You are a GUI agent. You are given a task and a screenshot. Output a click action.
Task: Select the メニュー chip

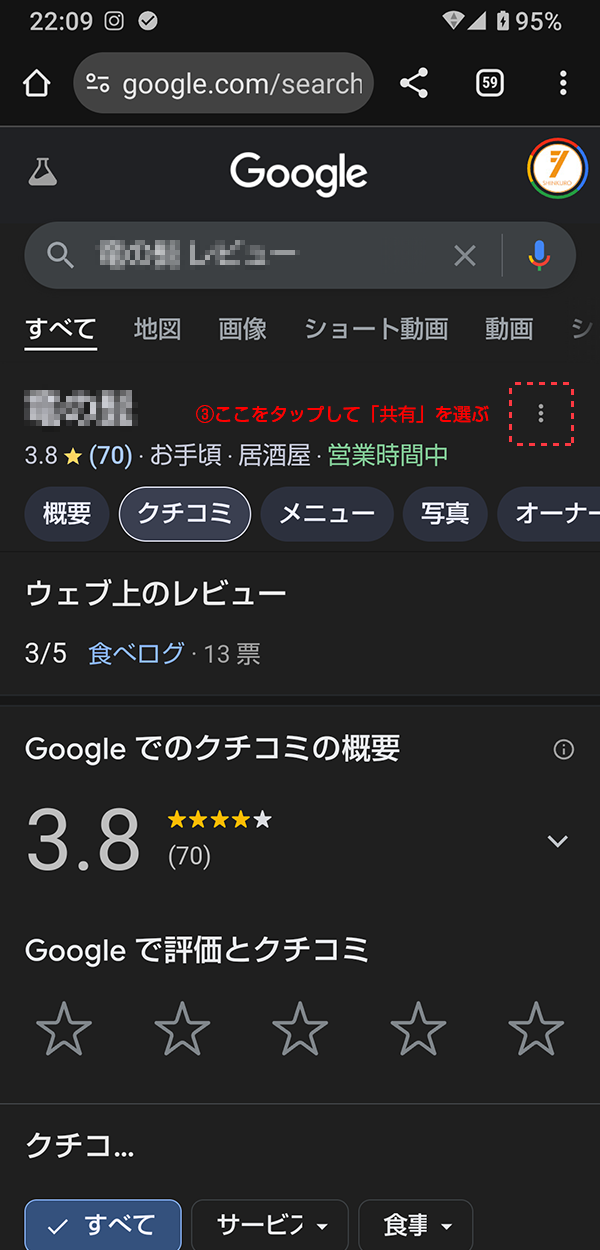pos(327,514)
